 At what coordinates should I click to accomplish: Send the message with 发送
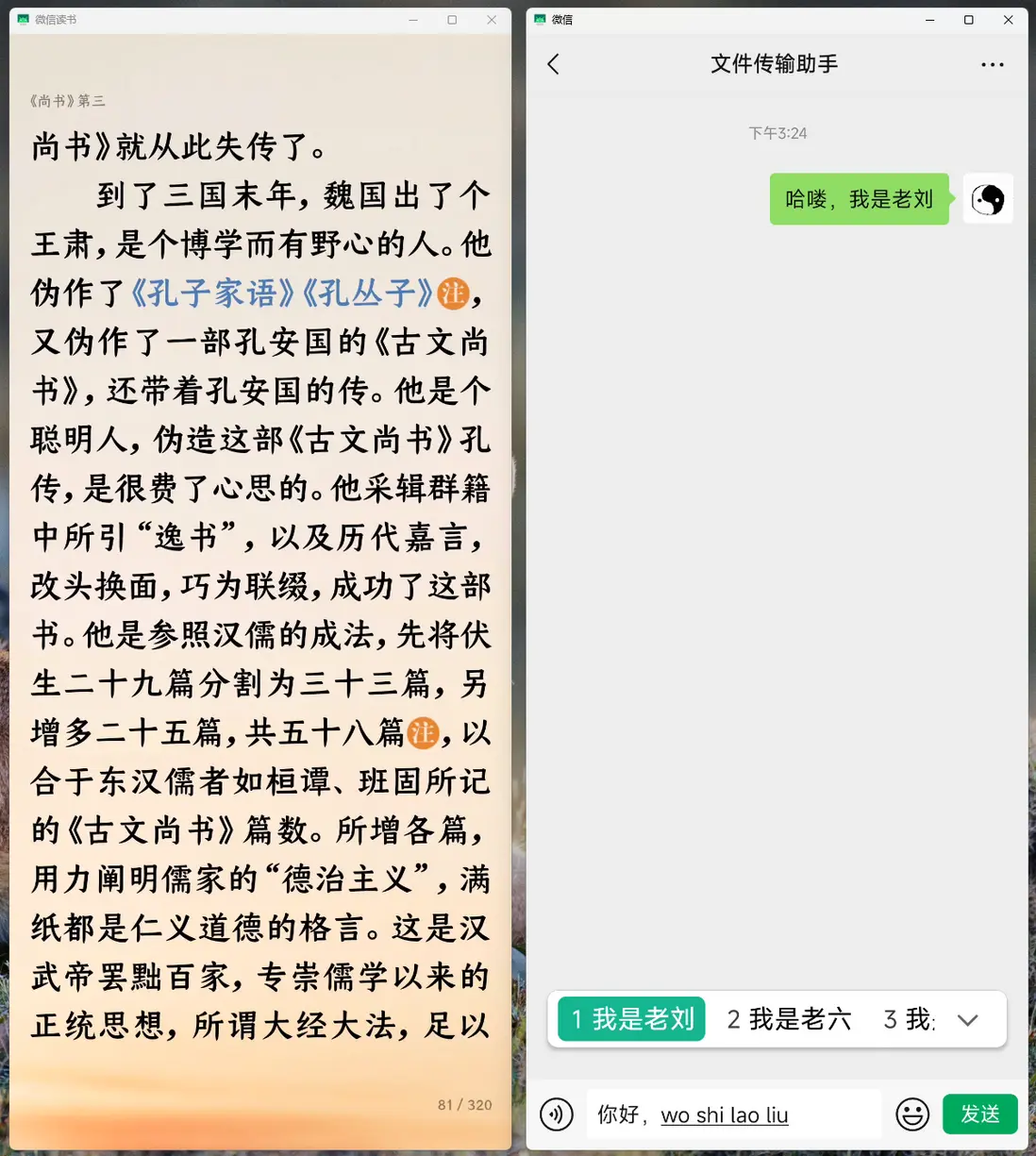tap(979, 1114)
